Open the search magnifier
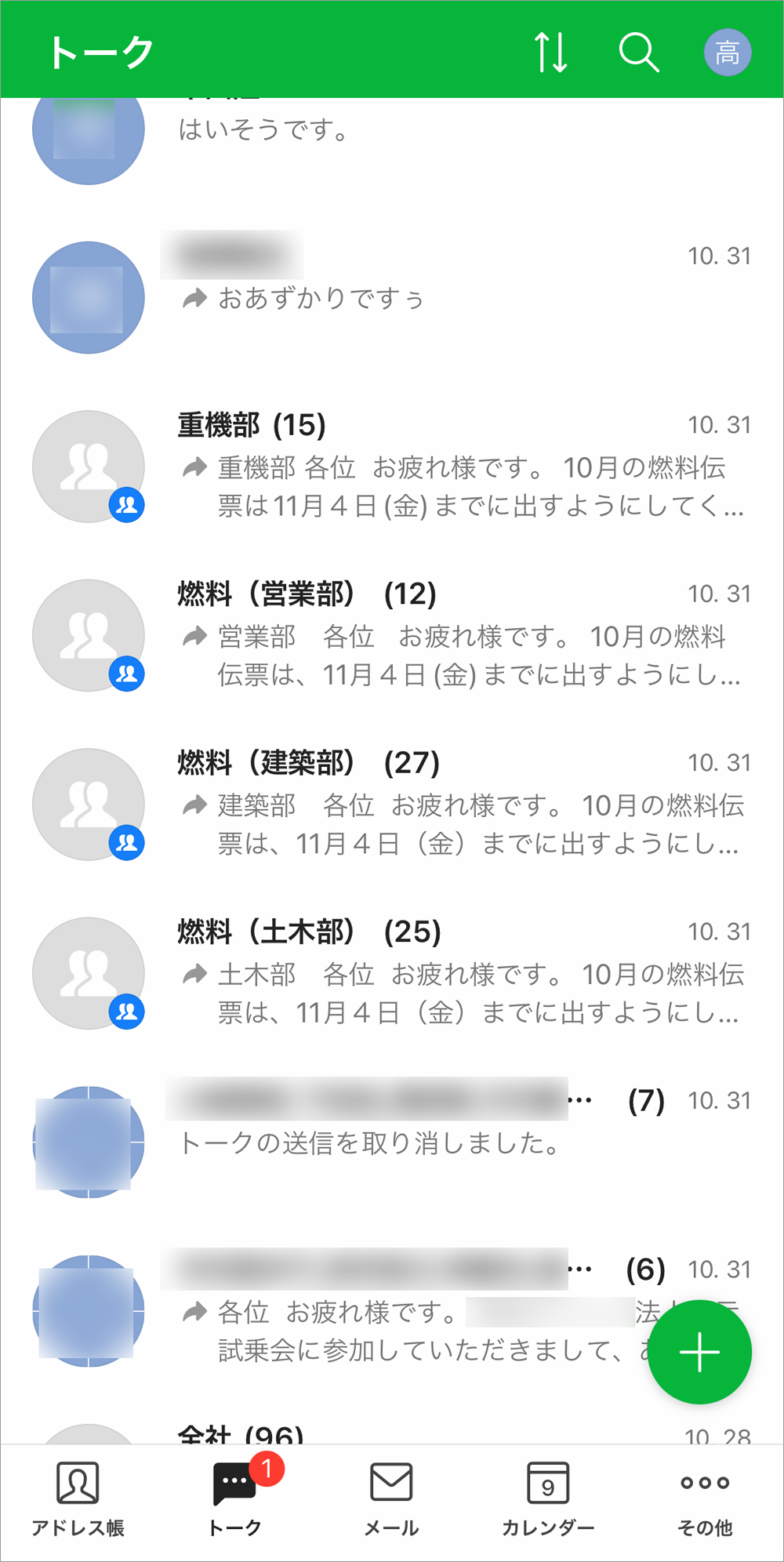Image resolution: width=784 pixels, height=1562 pixels. [638, 53]
